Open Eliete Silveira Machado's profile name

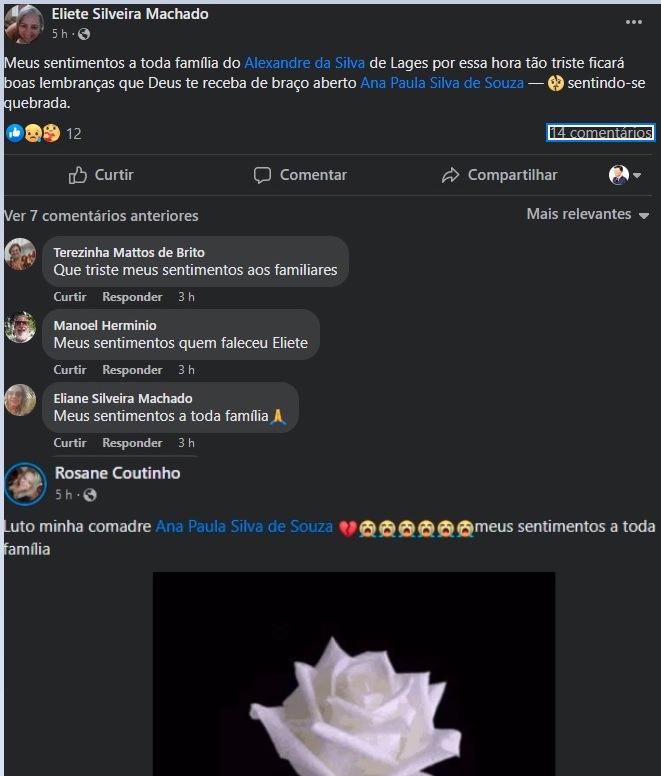click(130, 14)
